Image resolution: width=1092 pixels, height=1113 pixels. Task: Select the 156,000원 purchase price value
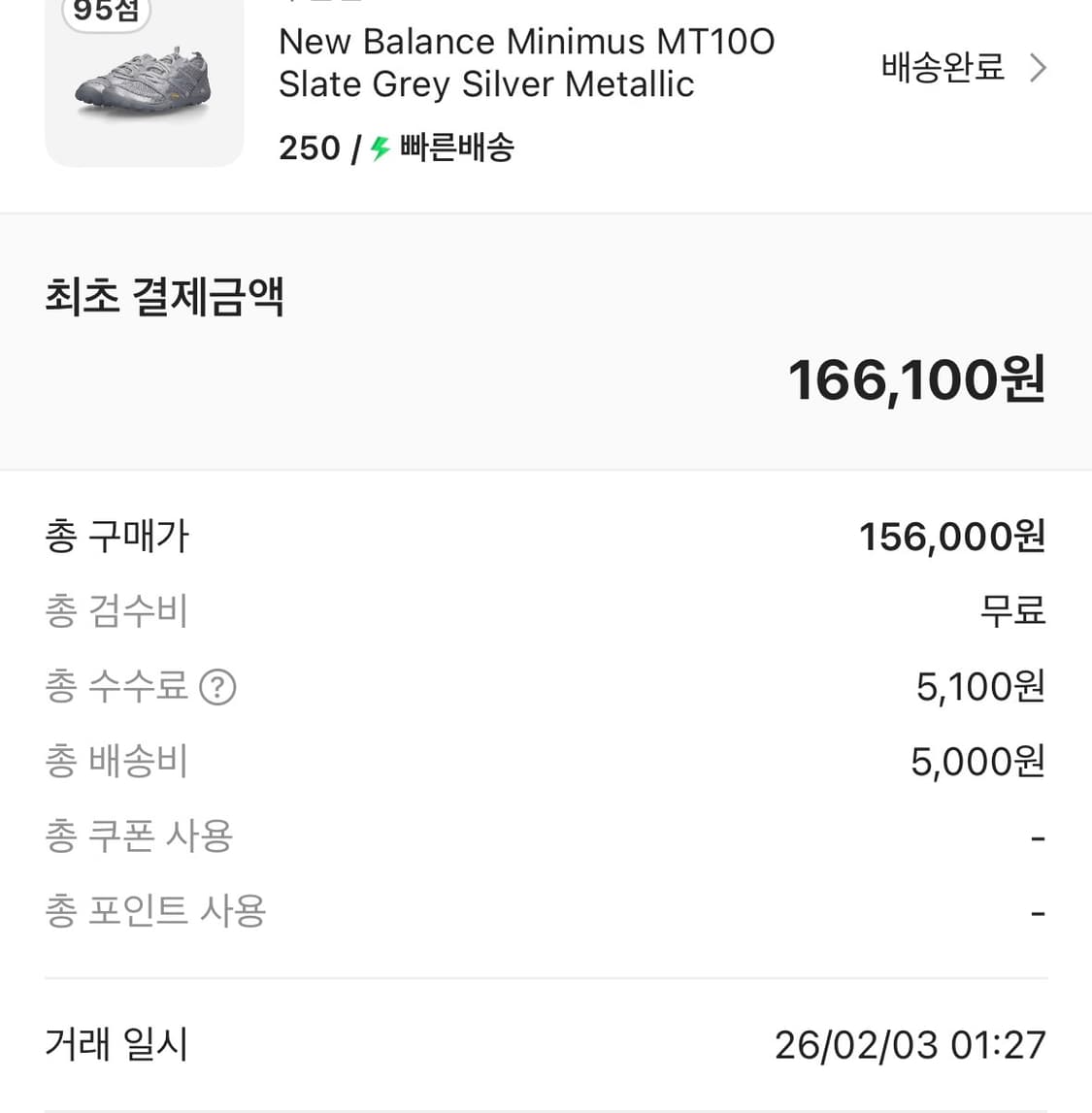949,537
